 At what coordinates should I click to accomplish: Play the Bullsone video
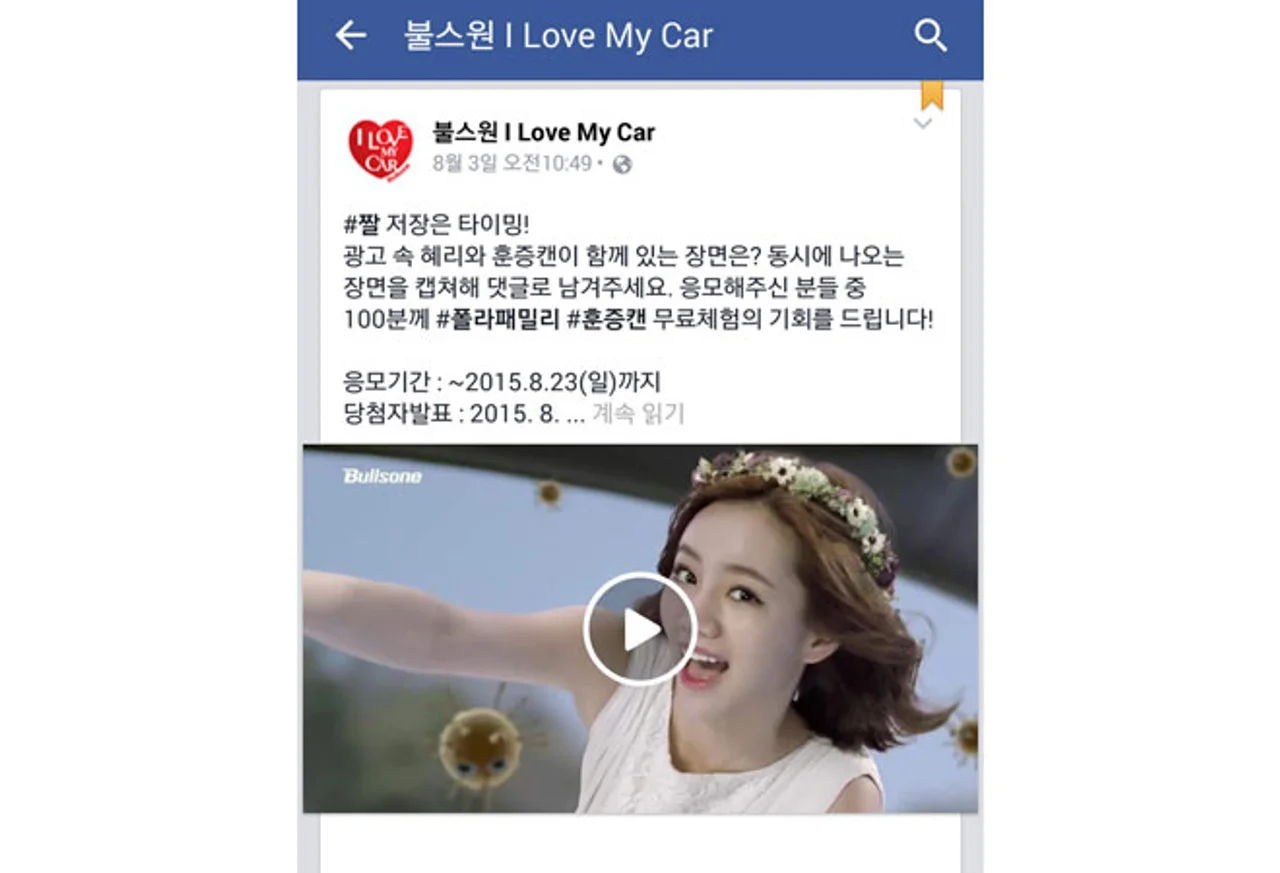tap(640, 629)
